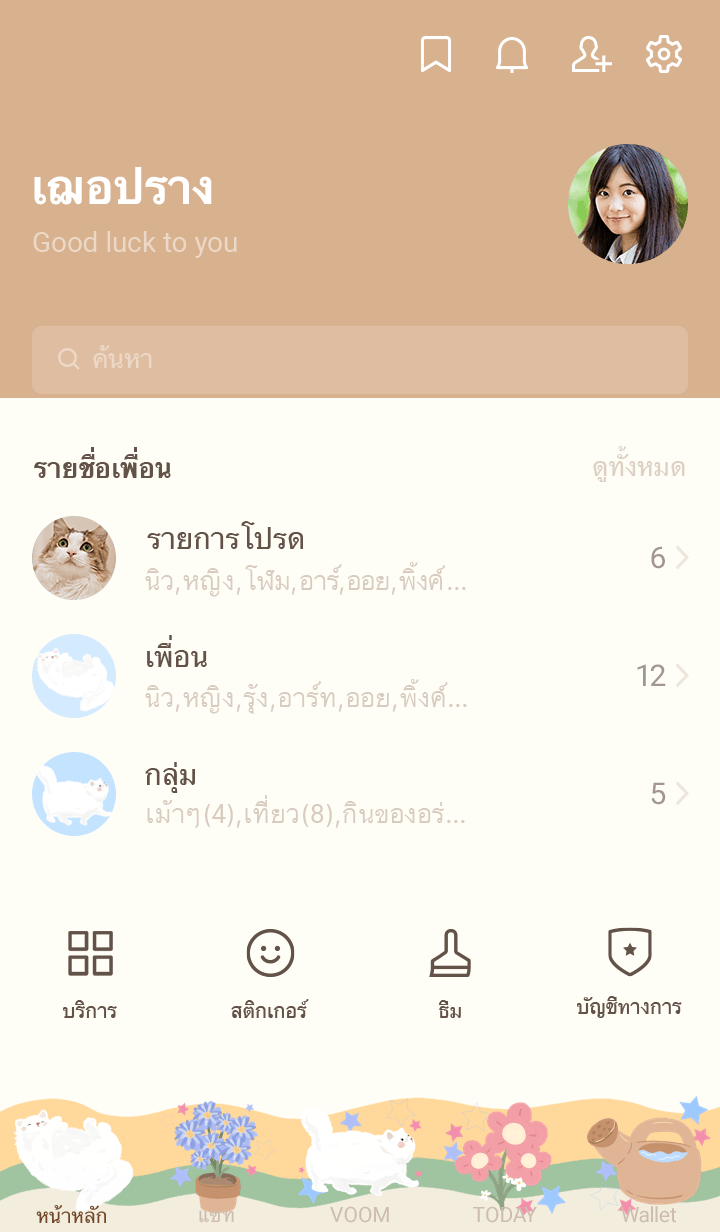
Task: Open the ธีม themes shortcut
Action: point(450,974)
